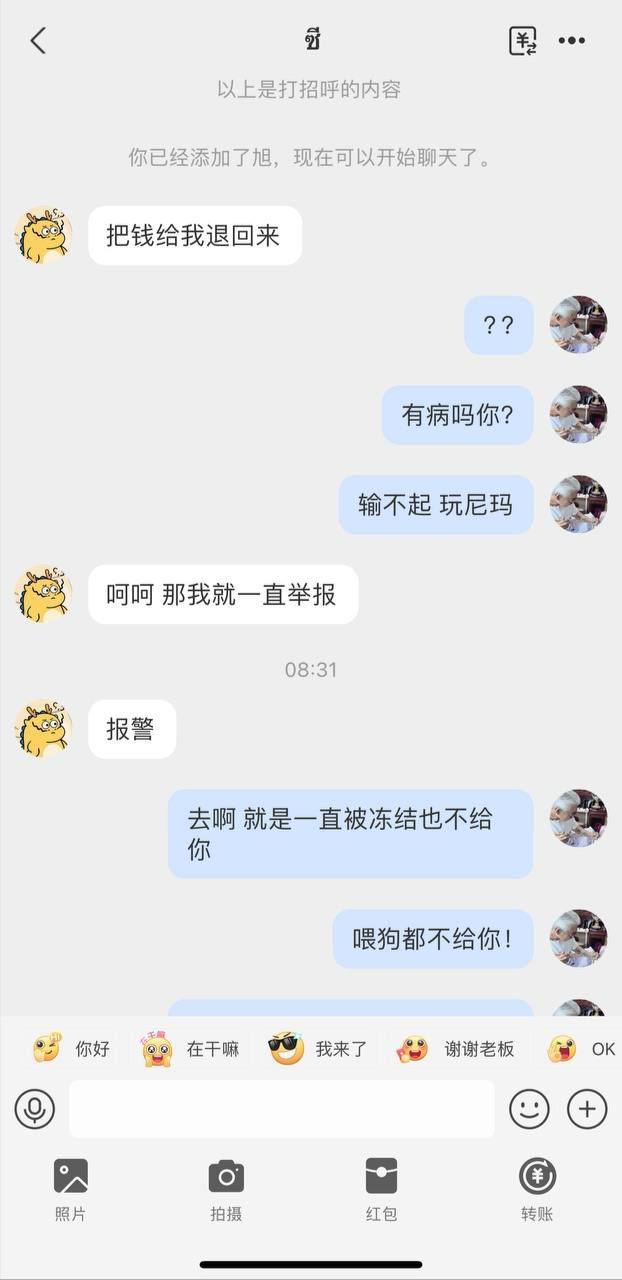Viewport: 622px width, 1280px height.
Task: Open the emoji picker
Action: (x=530, y=1108)
